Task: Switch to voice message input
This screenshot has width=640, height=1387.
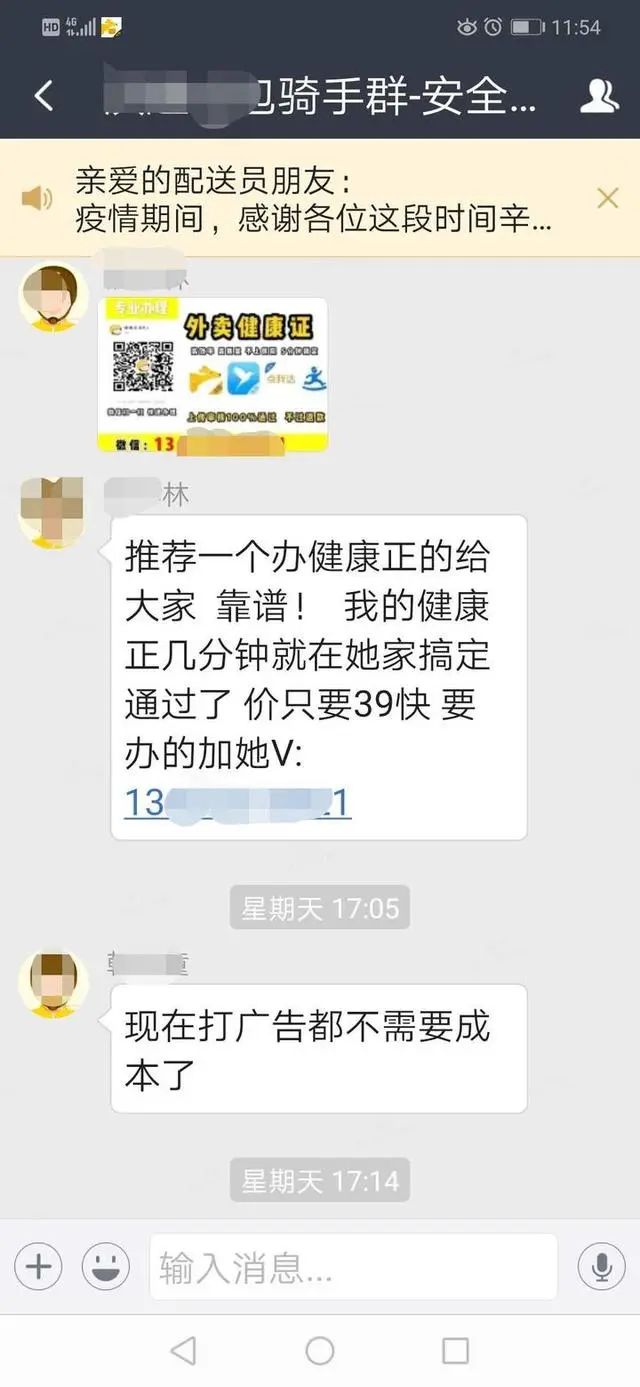Action: (601, 1267)
